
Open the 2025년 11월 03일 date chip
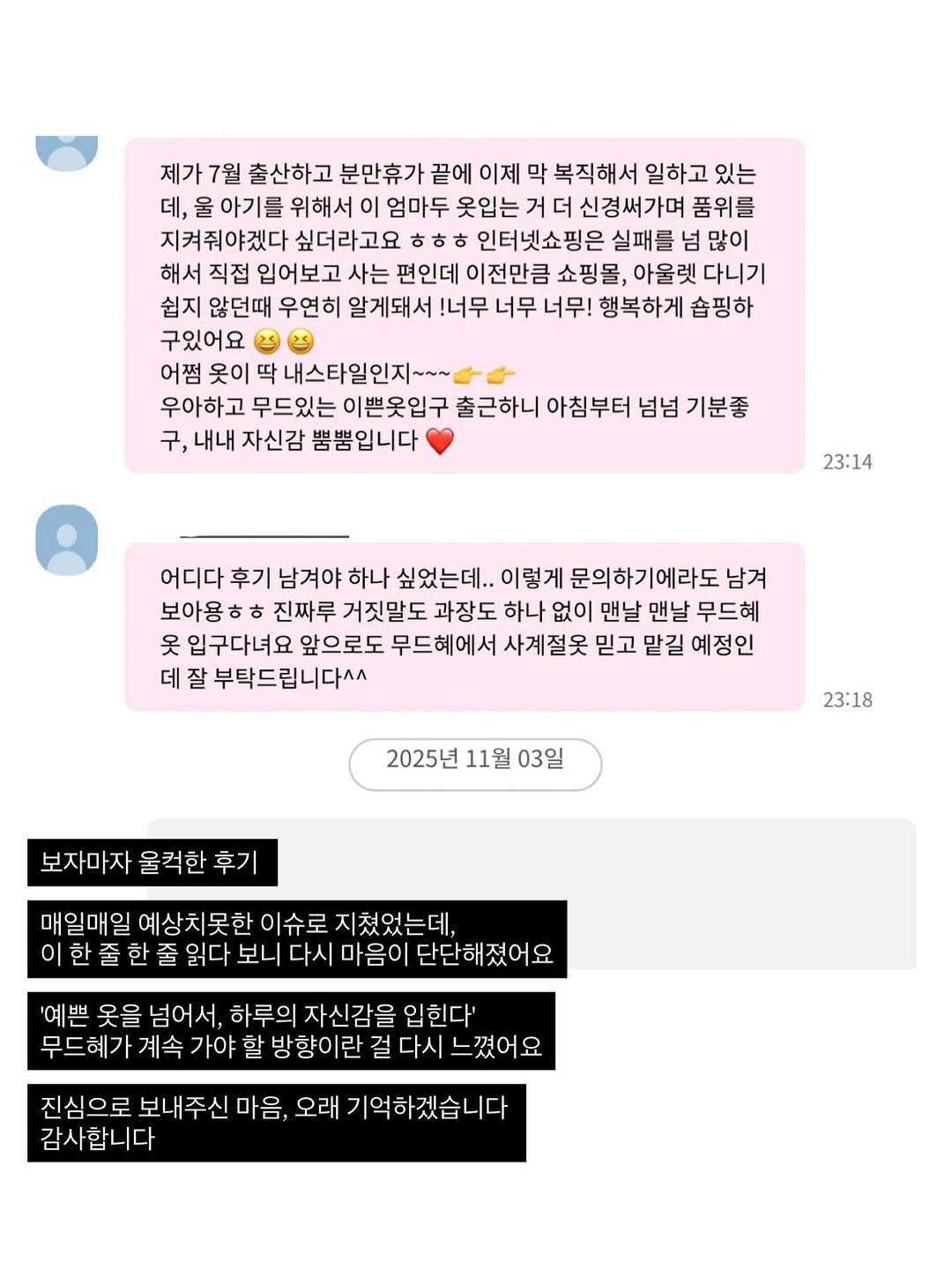(x=476, y=764)
